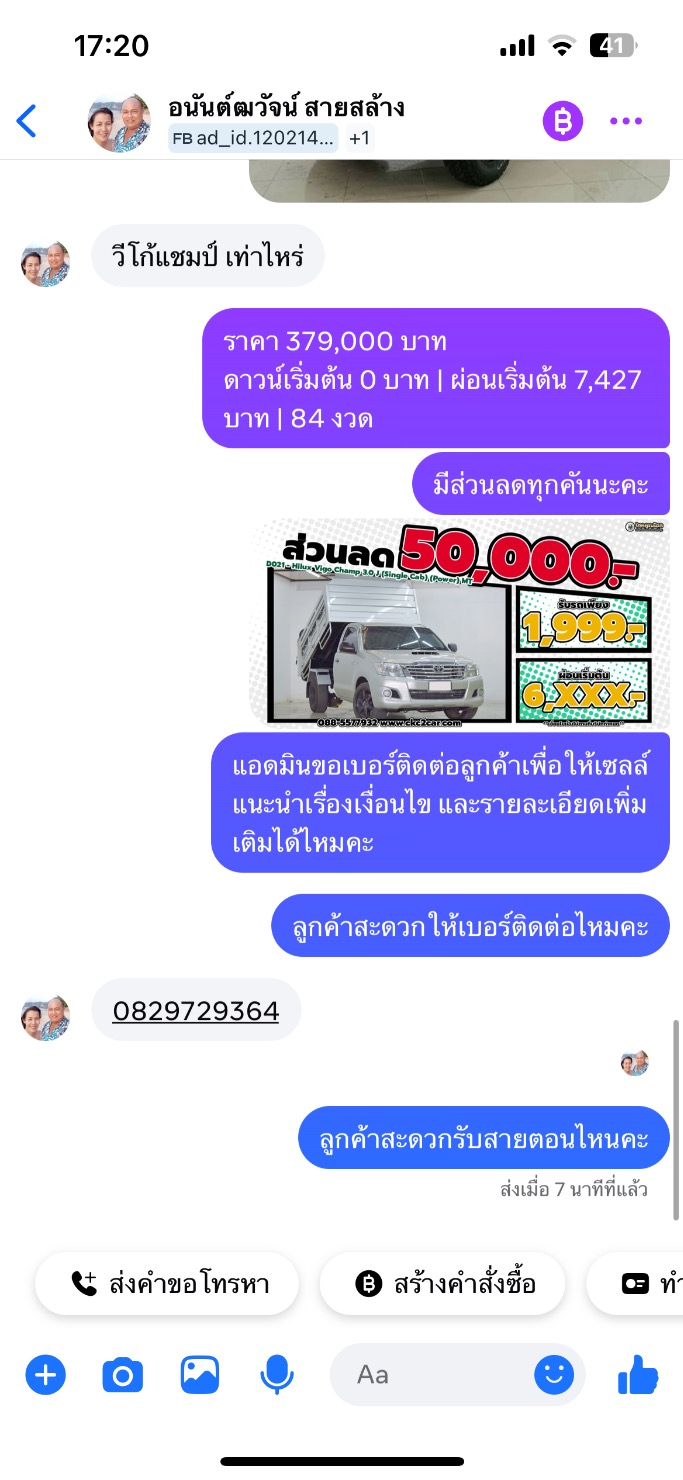
Task: Open the purple payment icon
Action: (x=563, y=122)
